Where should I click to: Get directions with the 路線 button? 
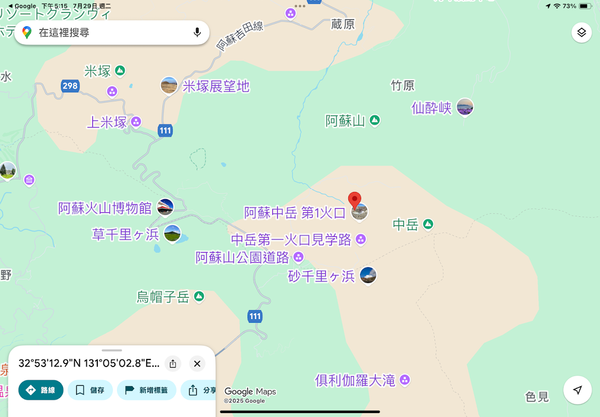coord(41,390)
